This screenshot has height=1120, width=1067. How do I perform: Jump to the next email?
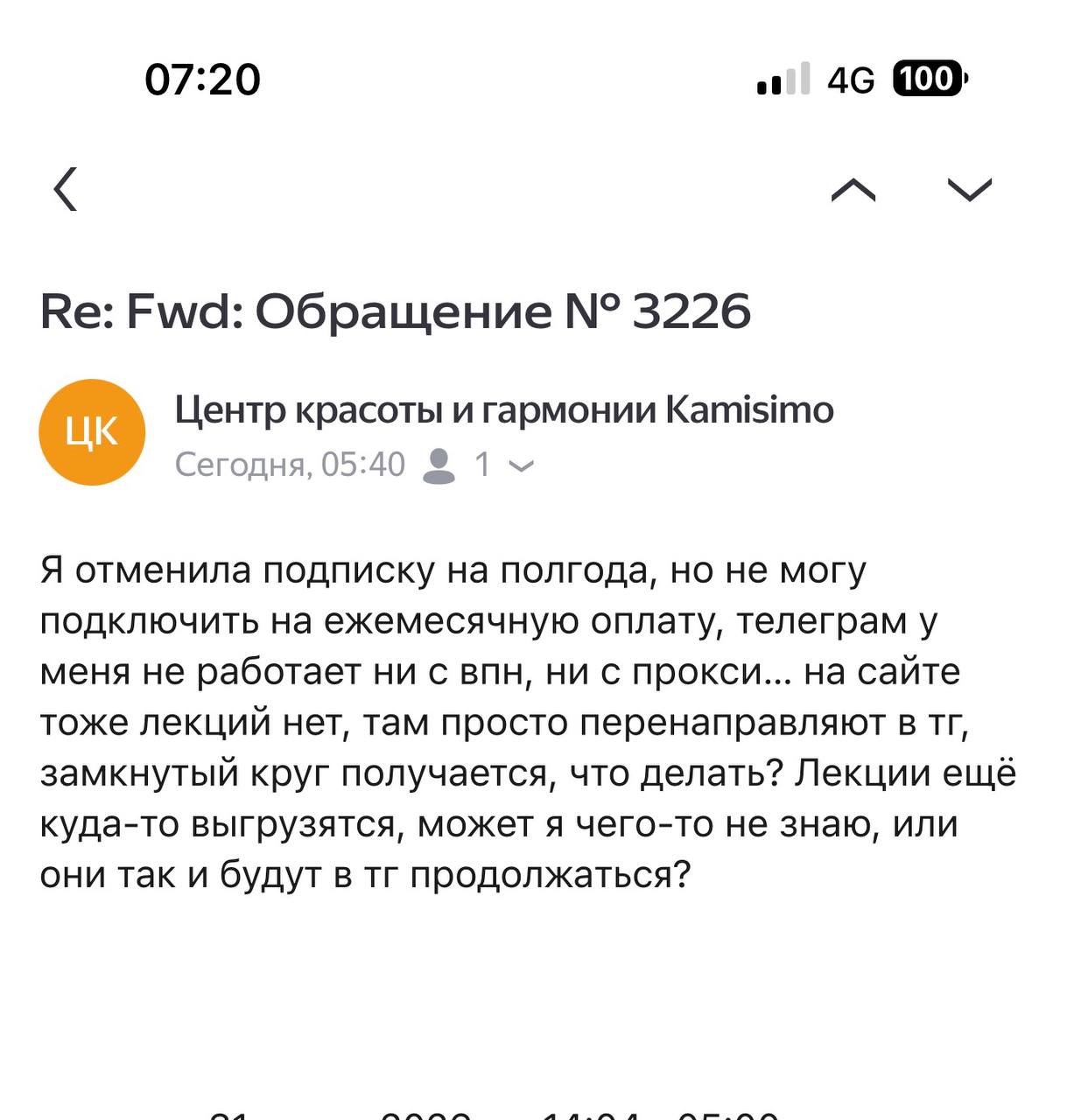coord(970,189)
